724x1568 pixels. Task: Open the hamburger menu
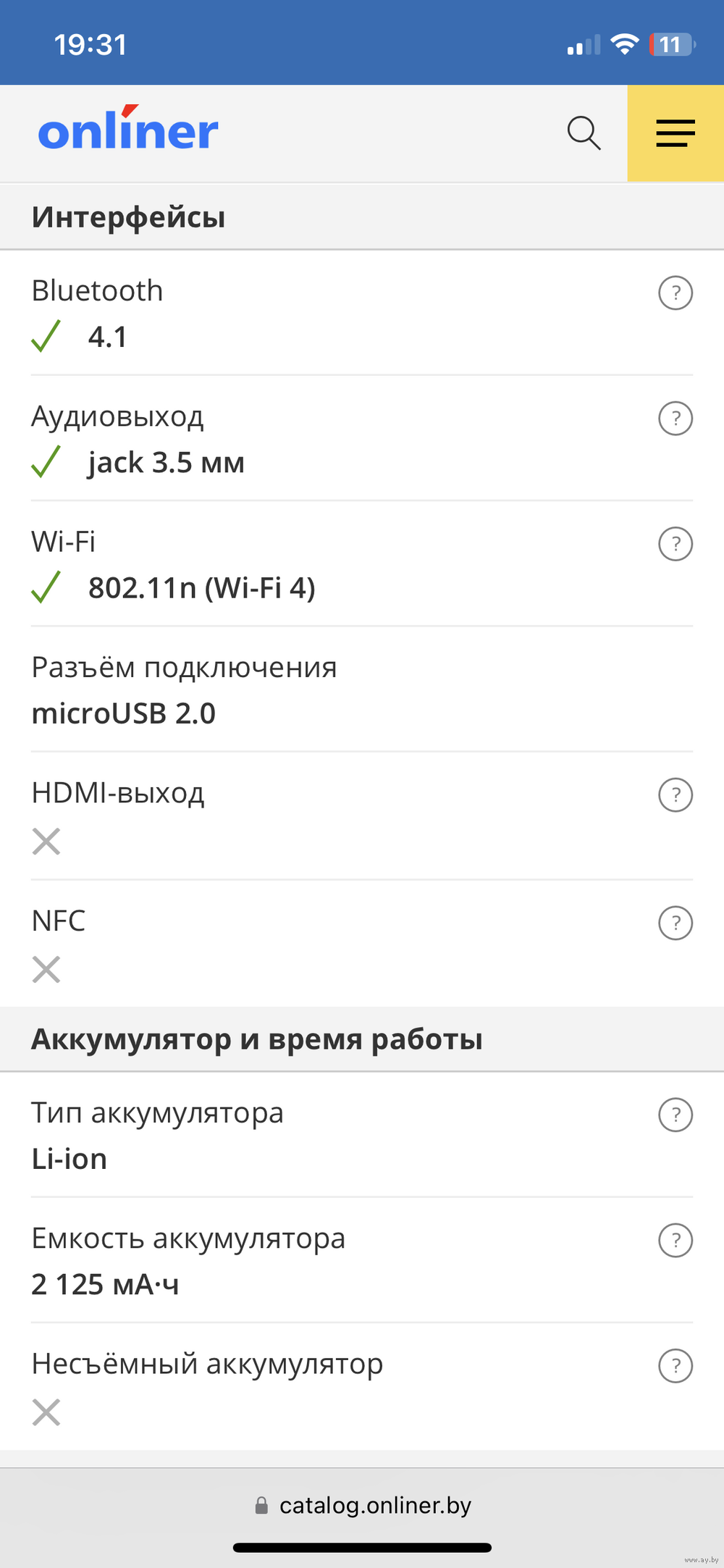pyautogui.click(x=675, y=133)
